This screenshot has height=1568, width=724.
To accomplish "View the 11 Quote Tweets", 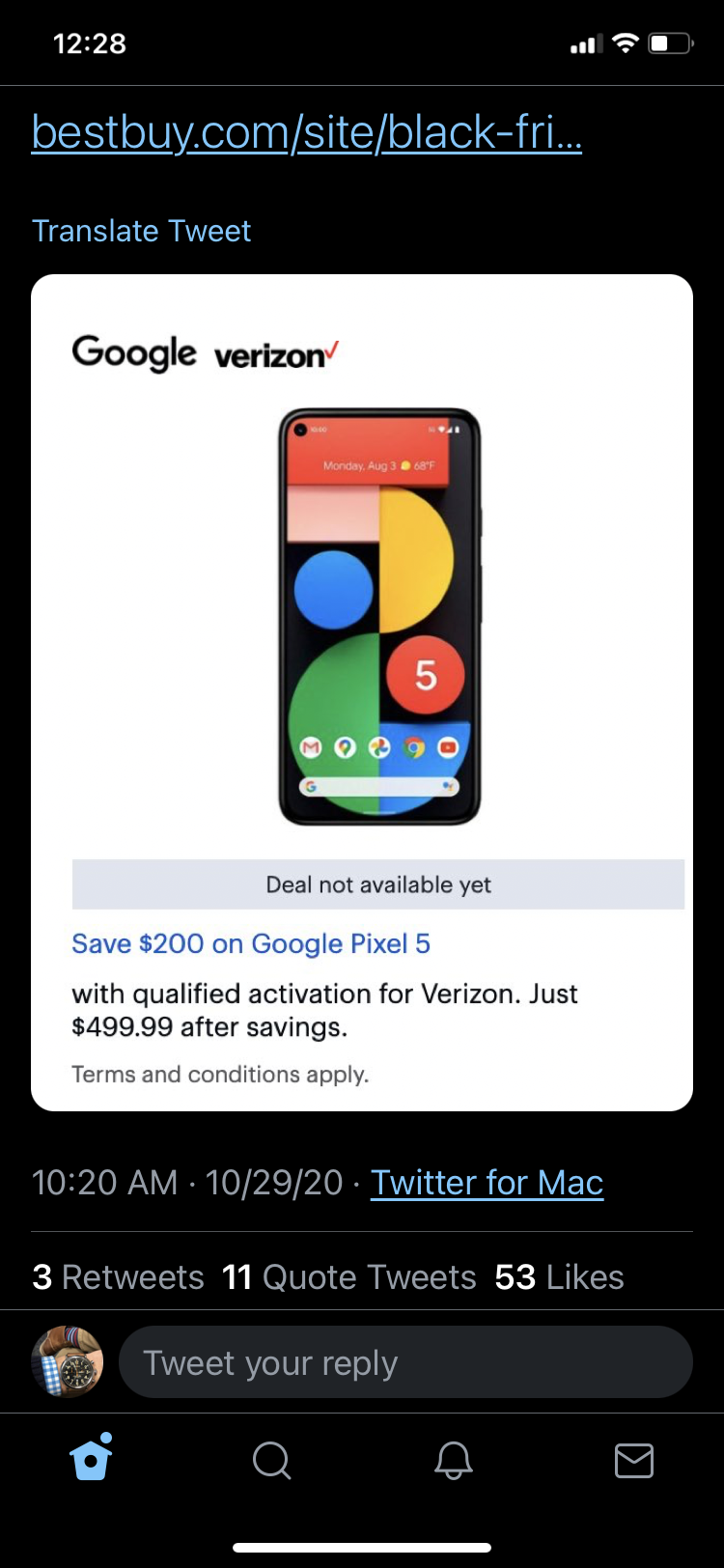I will pos(348,1277).
